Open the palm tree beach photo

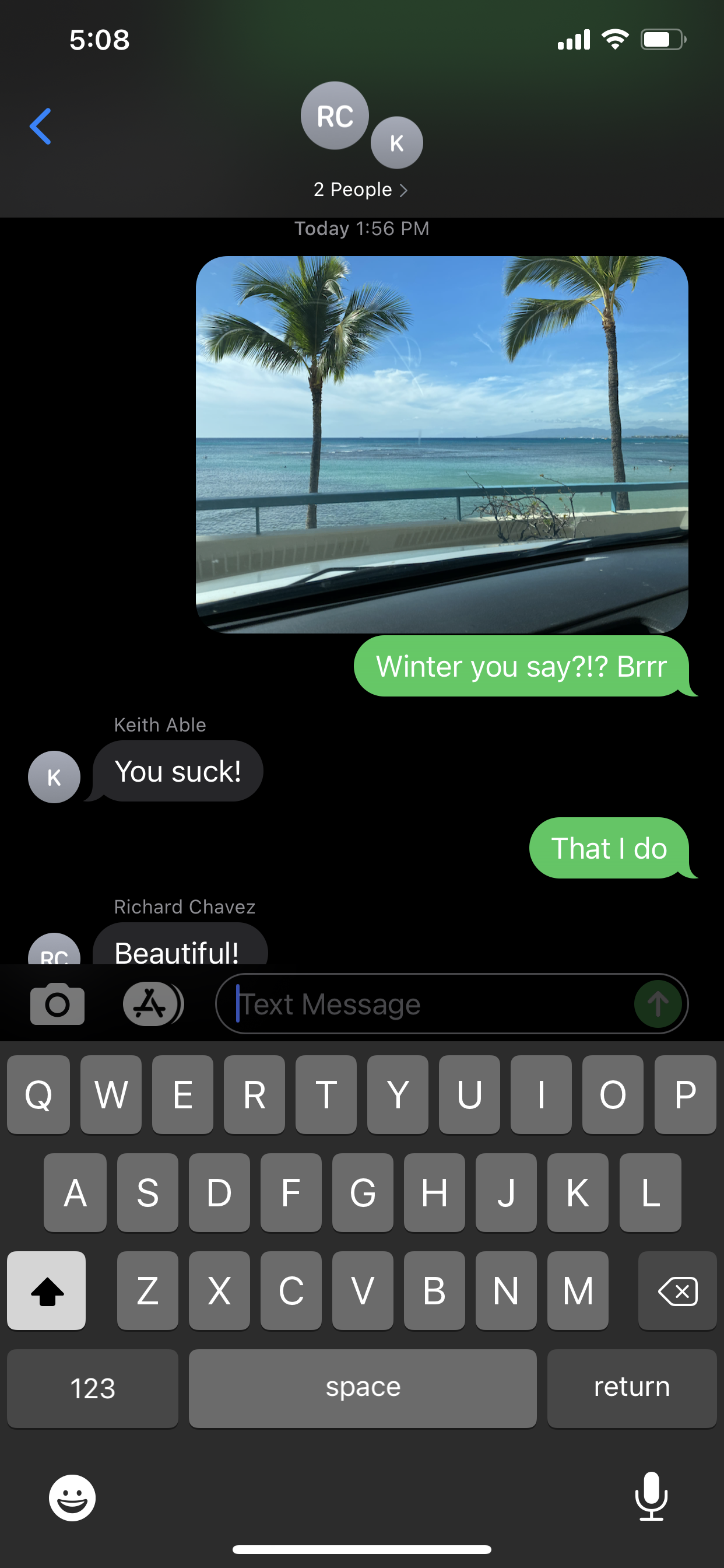(x=442, y=444)
